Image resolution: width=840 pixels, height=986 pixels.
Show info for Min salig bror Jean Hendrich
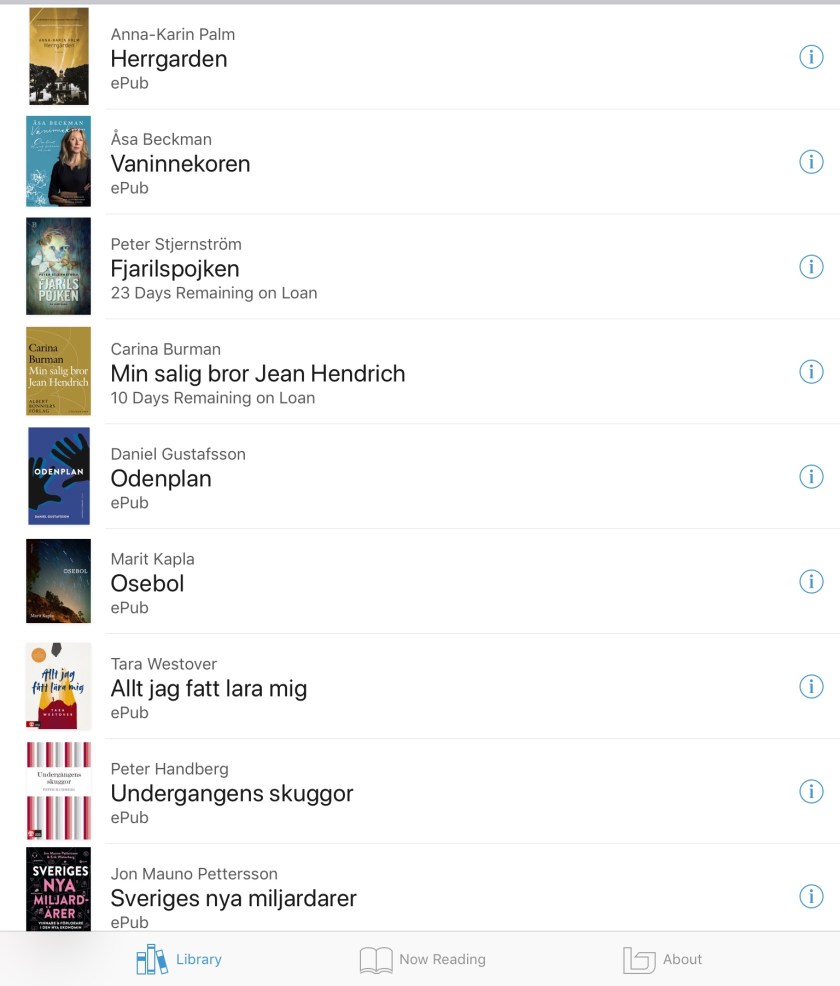(811, 372)
